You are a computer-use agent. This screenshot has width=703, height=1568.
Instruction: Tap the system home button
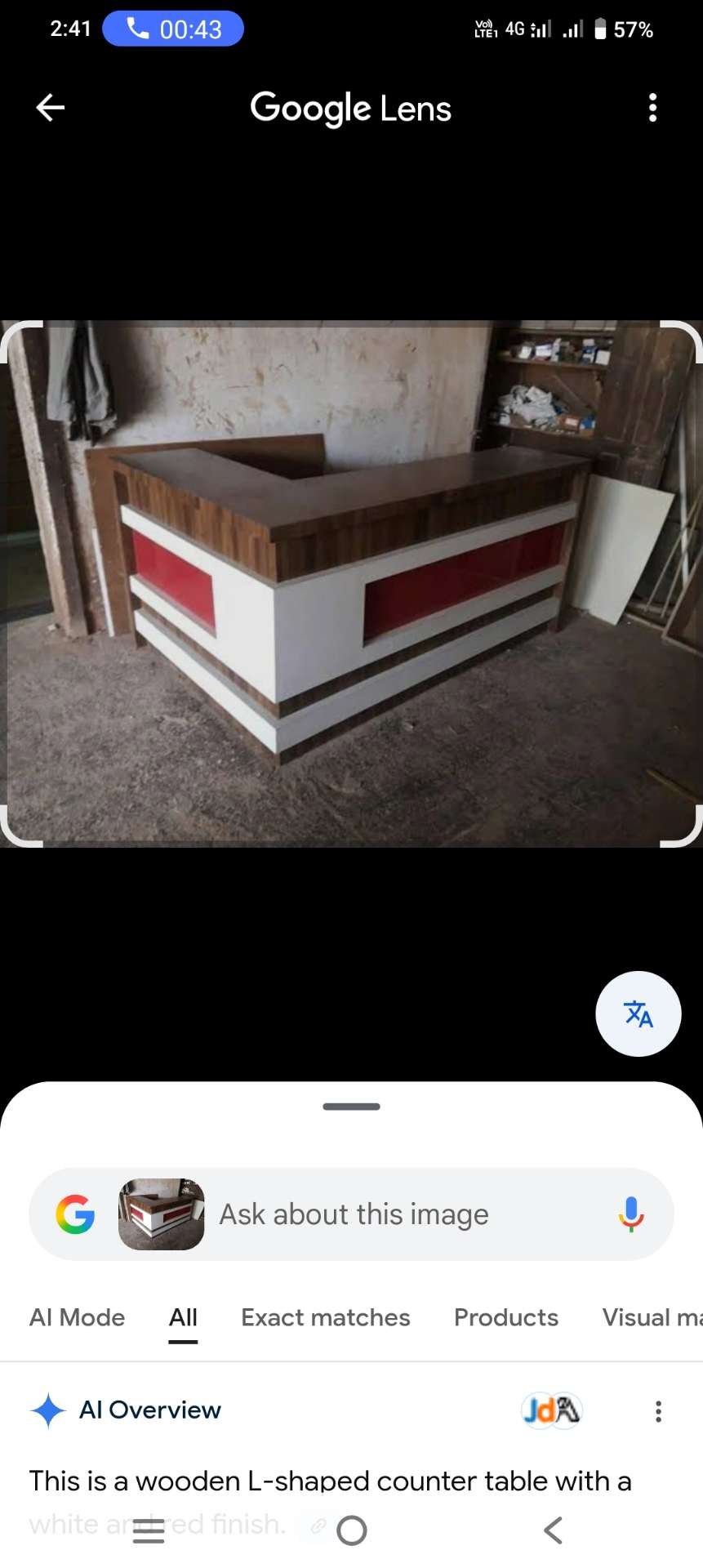coord(351,1530)
